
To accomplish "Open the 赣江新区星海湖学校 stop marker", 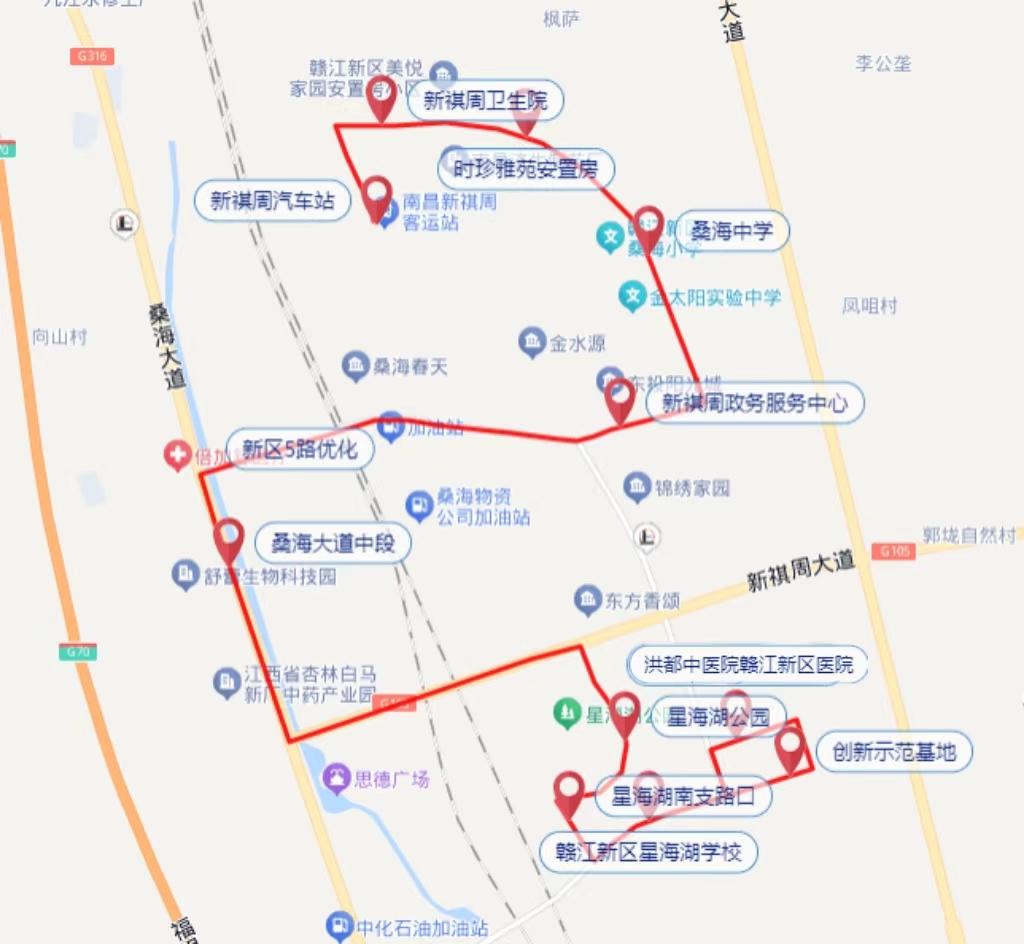I will [569, 792].
